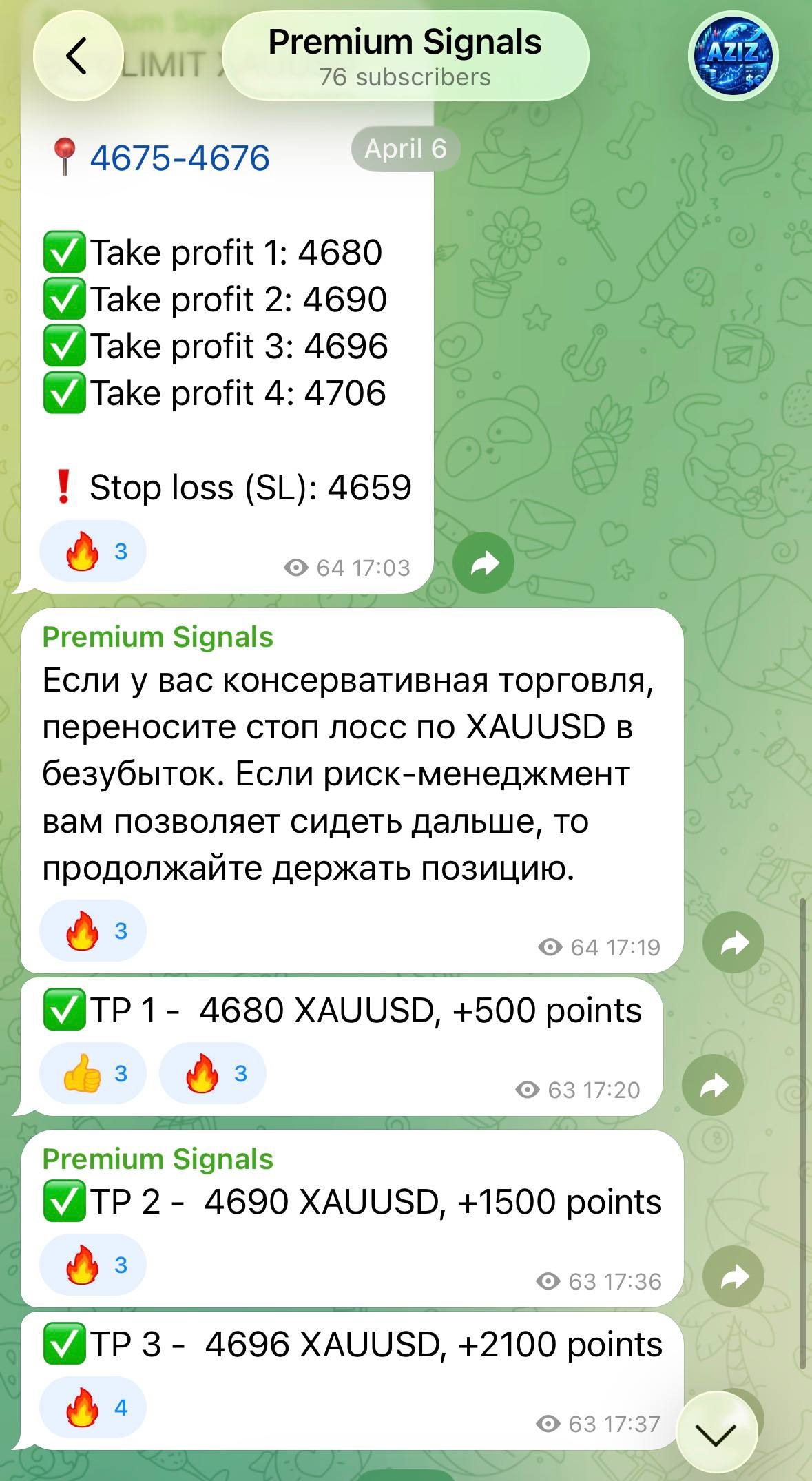Image resolution: width=812 pixels, height=1481 pixels.
Task: Forward the TP 1 4680 message
Action: (x=713, y=1085)
